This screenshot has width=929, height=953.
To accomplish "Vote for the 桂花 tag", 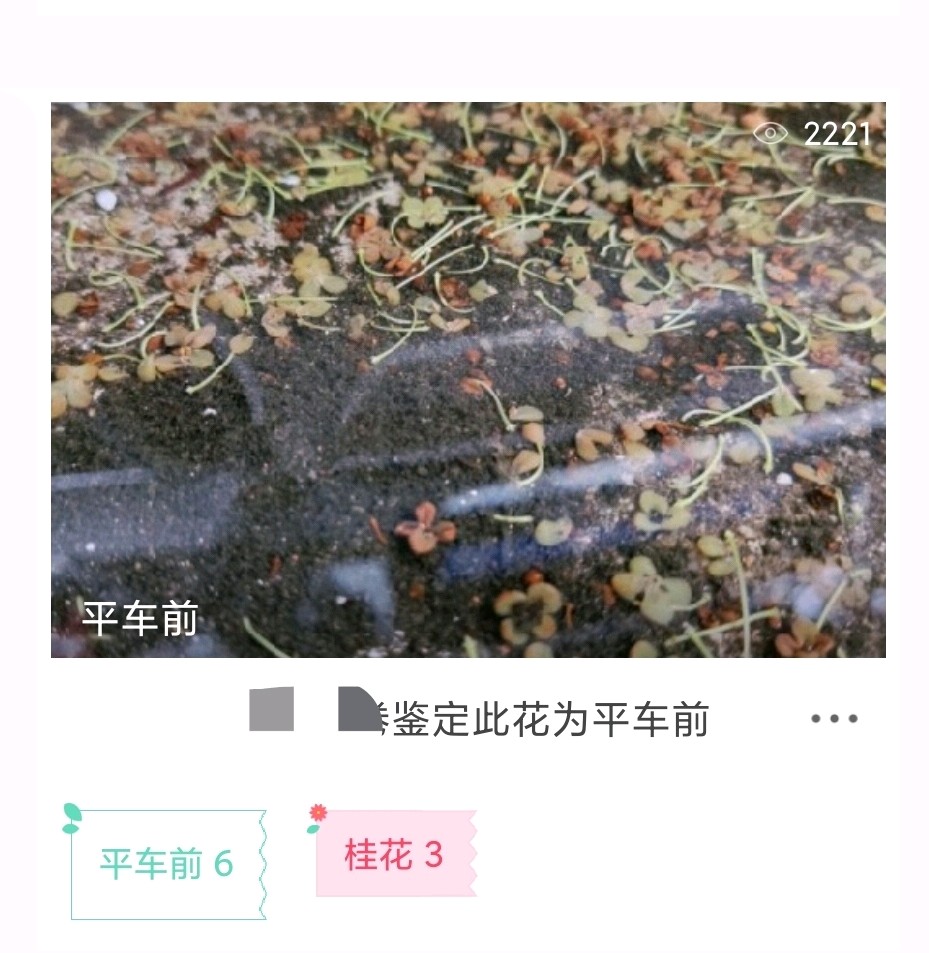I will (394, 855).
